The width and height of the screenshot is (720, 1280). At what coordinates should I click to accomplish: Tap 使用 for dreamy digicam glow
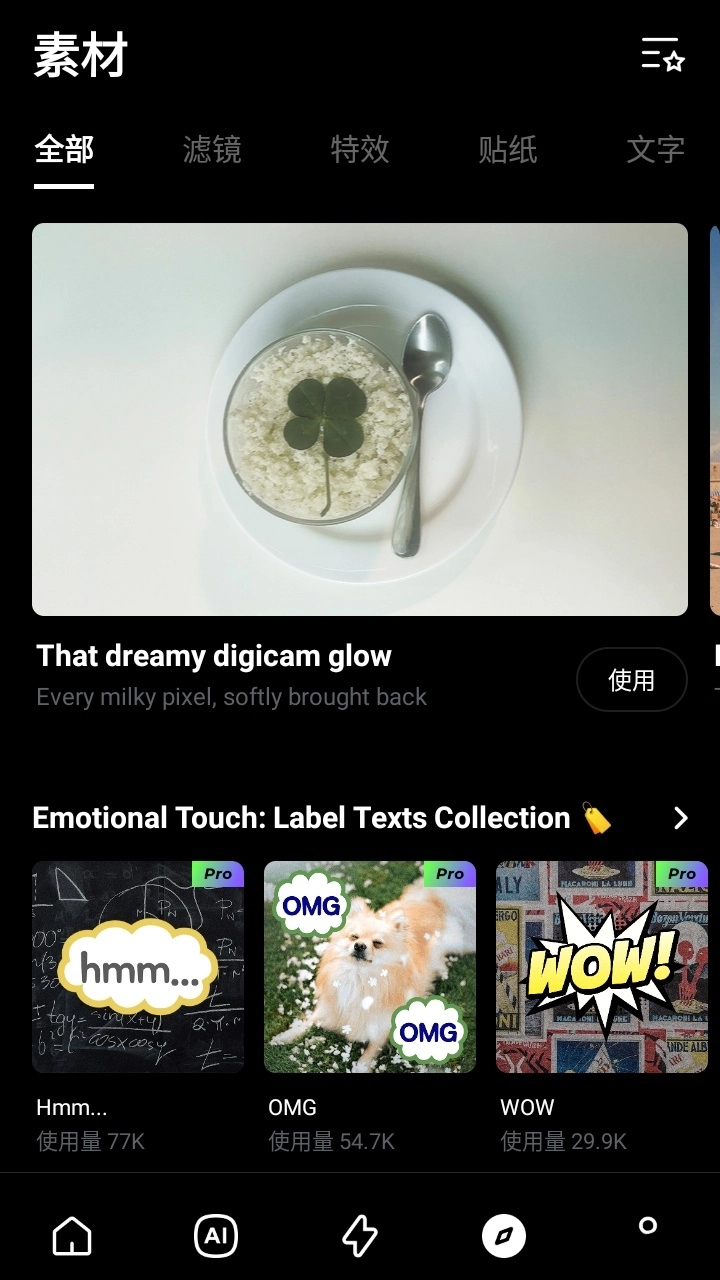click(631, 680)
